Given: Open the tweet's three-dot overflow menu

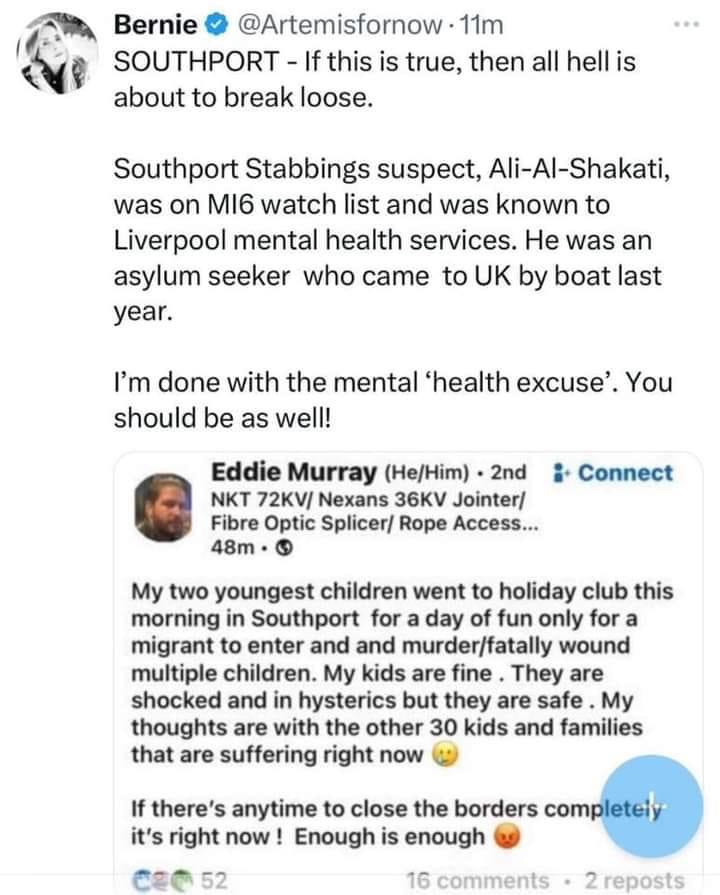Looking at the screenshot, I should 683,22.
